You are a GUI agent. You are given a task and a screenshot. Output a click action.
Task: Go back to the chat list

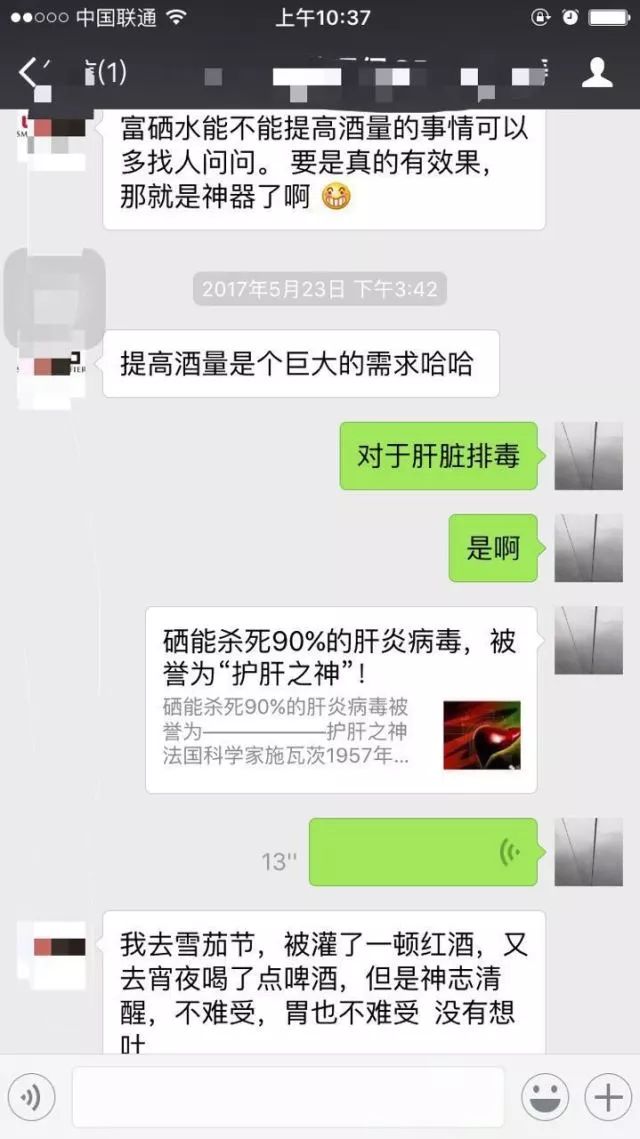(28, 72)
